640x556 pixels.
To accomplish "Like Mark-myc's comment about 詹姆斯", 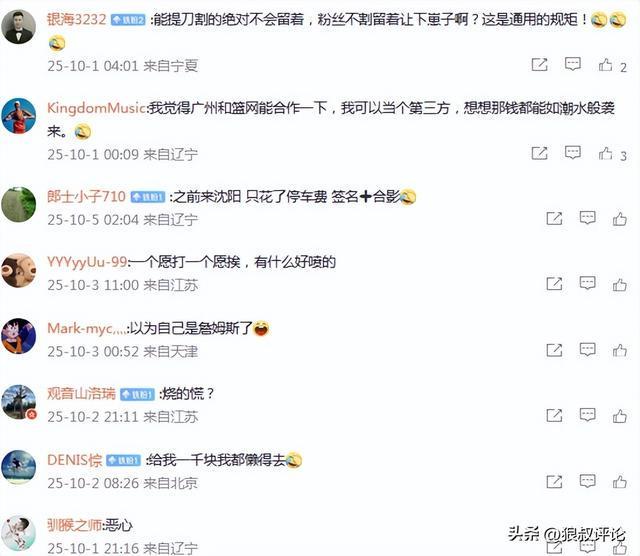I will [620, 351].
